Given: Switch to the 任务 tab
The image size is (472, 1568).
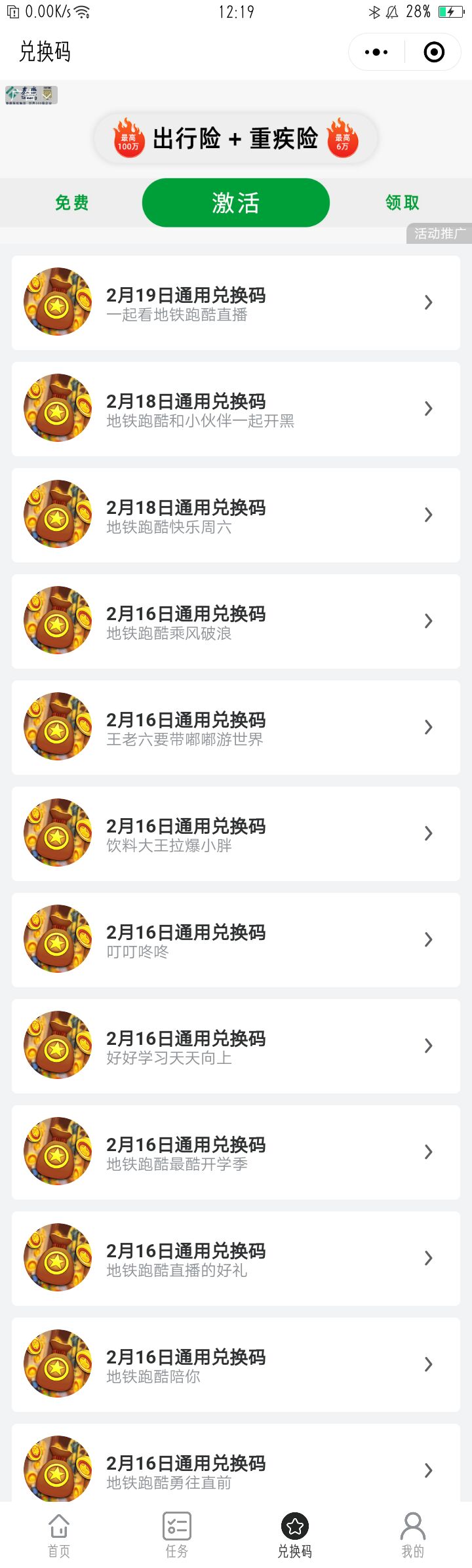Looking at the screenshot, I should [177, 1535].
